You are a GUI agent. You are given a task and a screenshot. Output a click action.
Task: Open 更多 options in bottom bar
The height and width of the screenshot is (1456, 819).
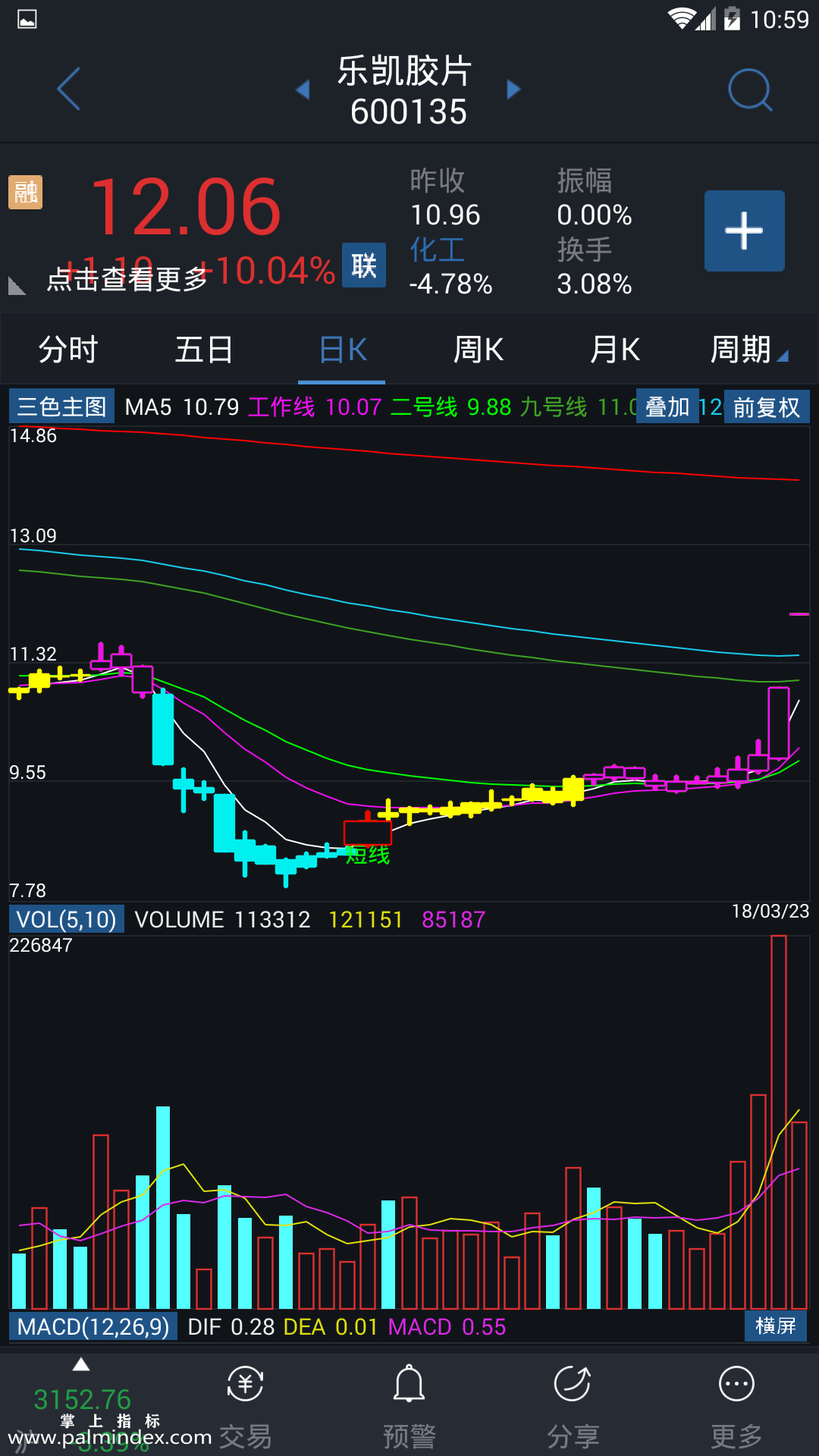736,1407
